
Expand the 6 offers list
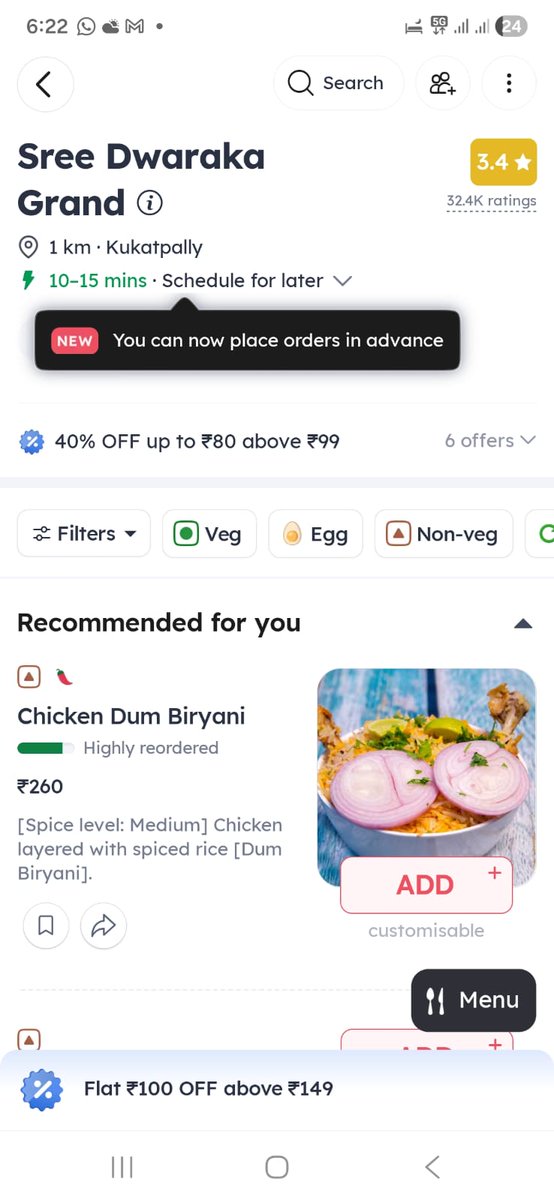(490, 440)
